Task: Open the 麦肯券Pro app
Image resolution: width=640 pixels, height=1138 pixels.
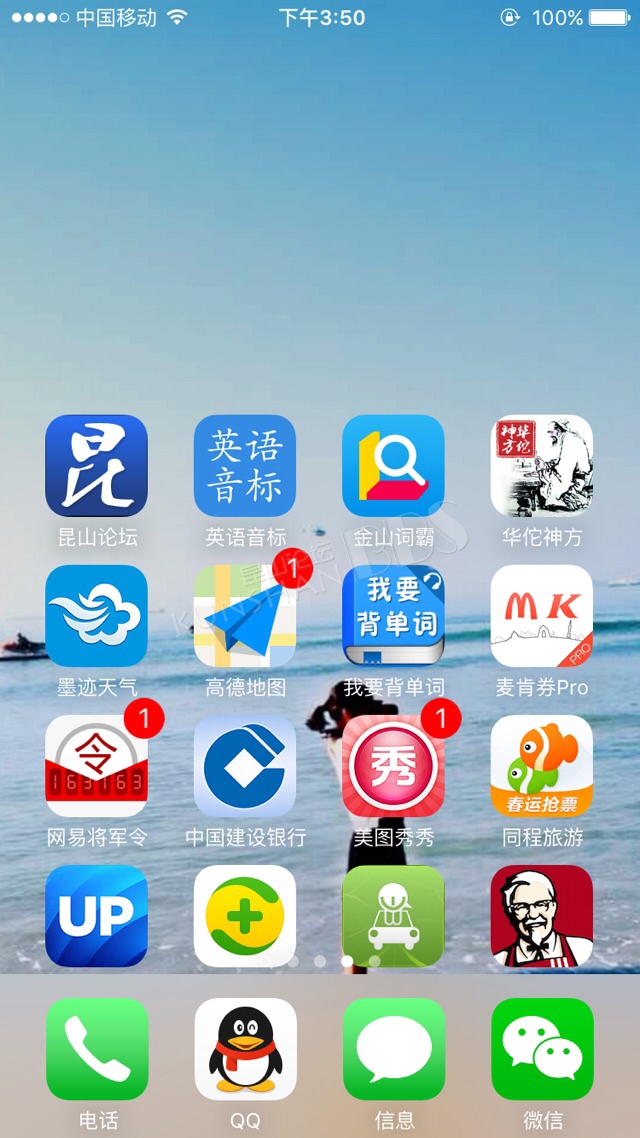Action: (542, 615)
